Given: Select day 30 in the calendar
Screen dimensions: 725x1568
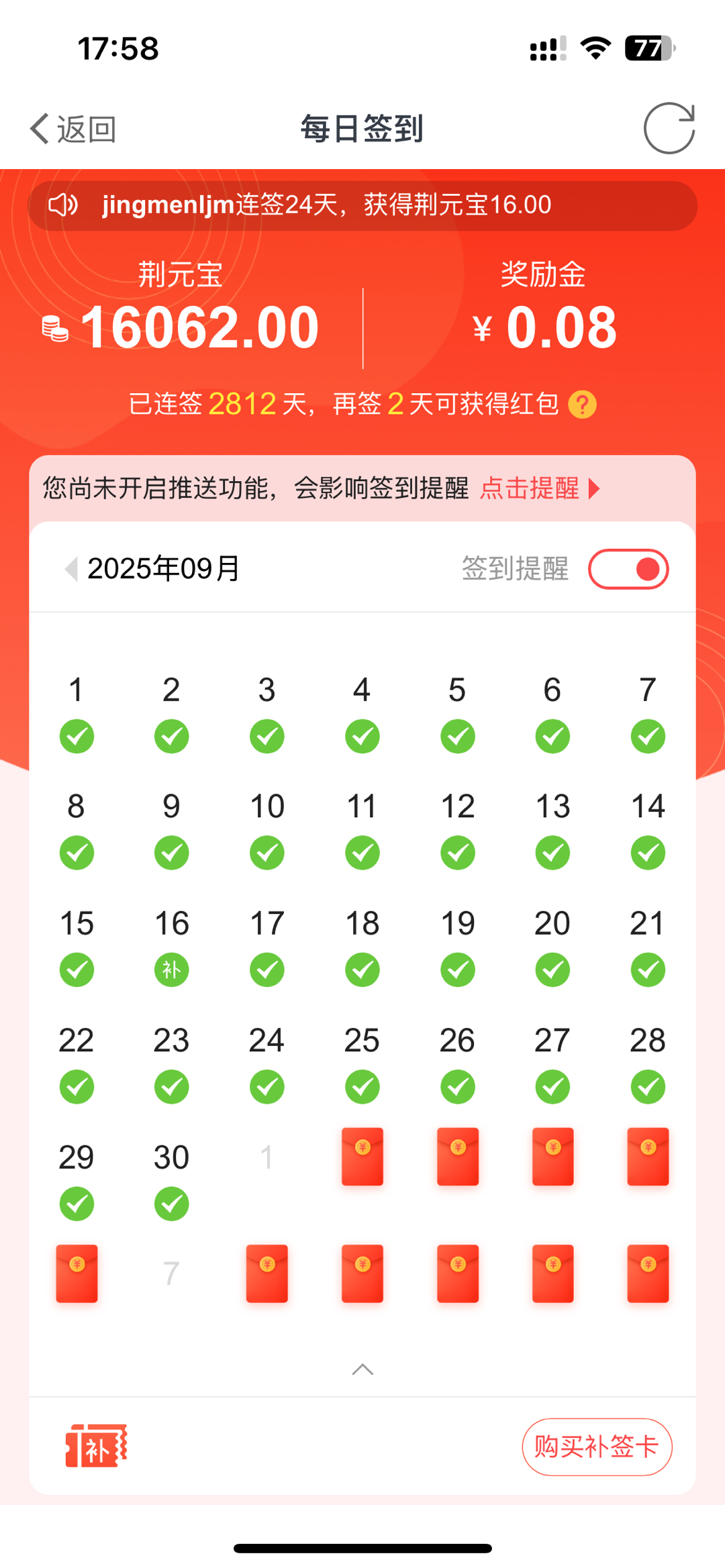Looking at the screenshot, I should (172, 1180).
